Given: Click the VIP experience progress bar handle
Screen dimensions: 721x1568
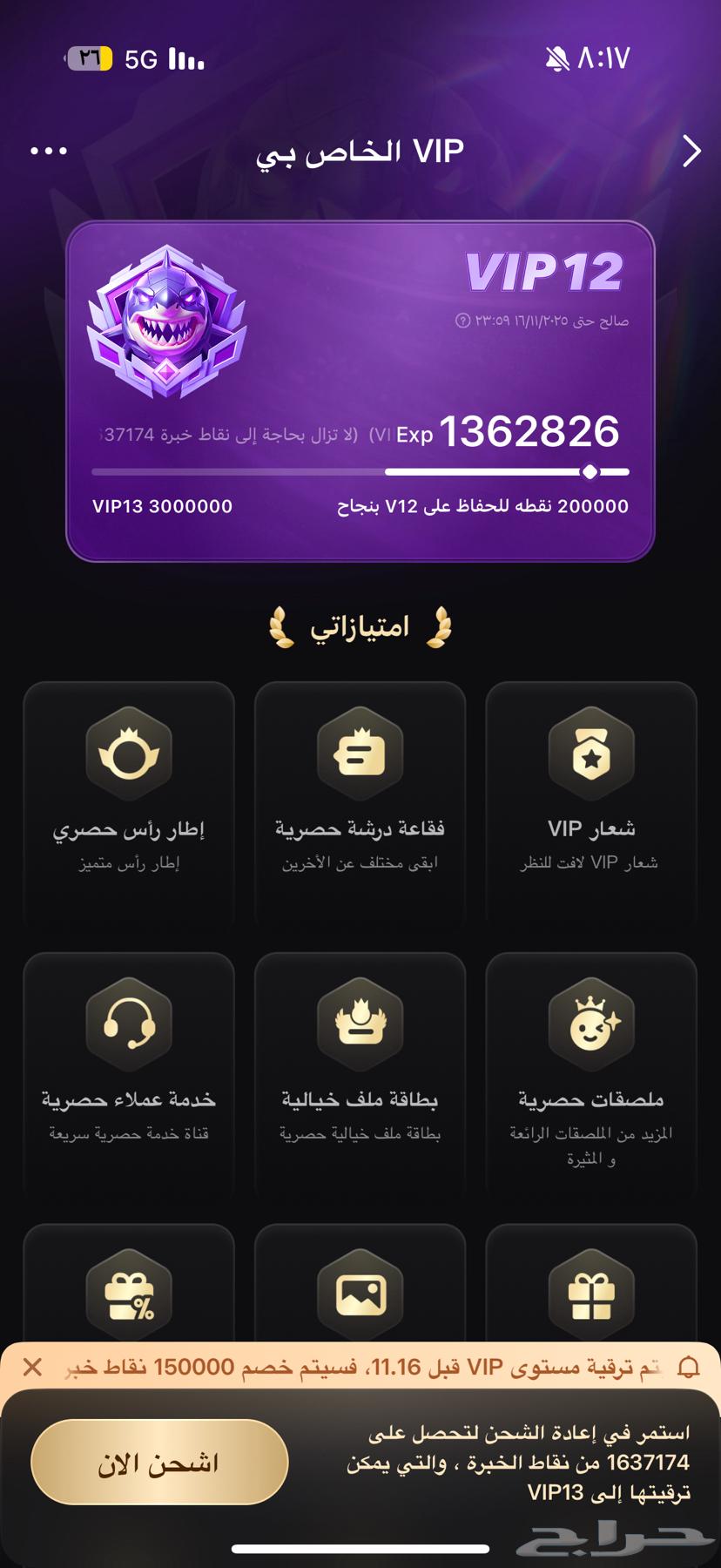Looking at the screenshot, I should [x=589, y=471].
